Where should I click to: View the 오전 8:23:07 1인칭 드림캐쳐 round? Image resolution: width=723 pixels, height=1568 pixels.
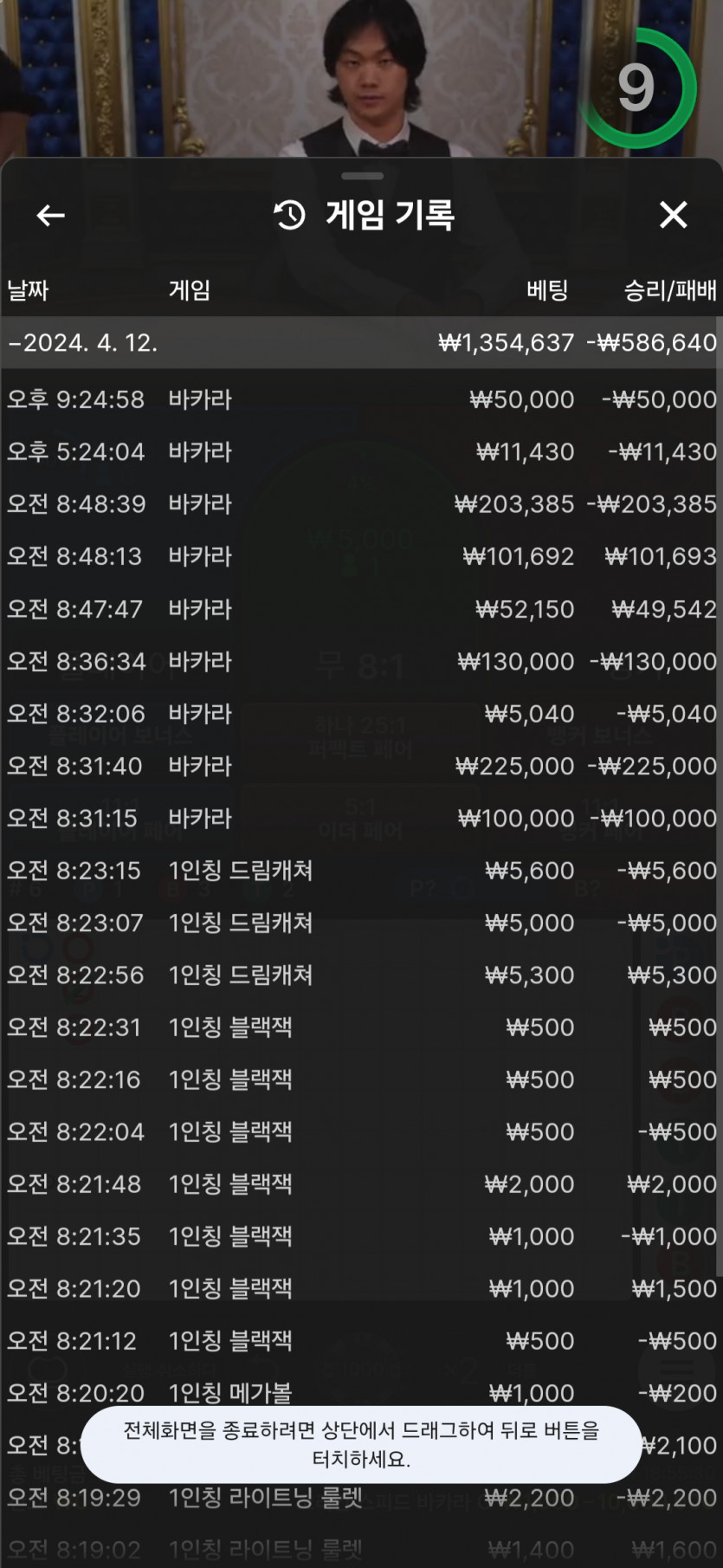tap(361, 923)
